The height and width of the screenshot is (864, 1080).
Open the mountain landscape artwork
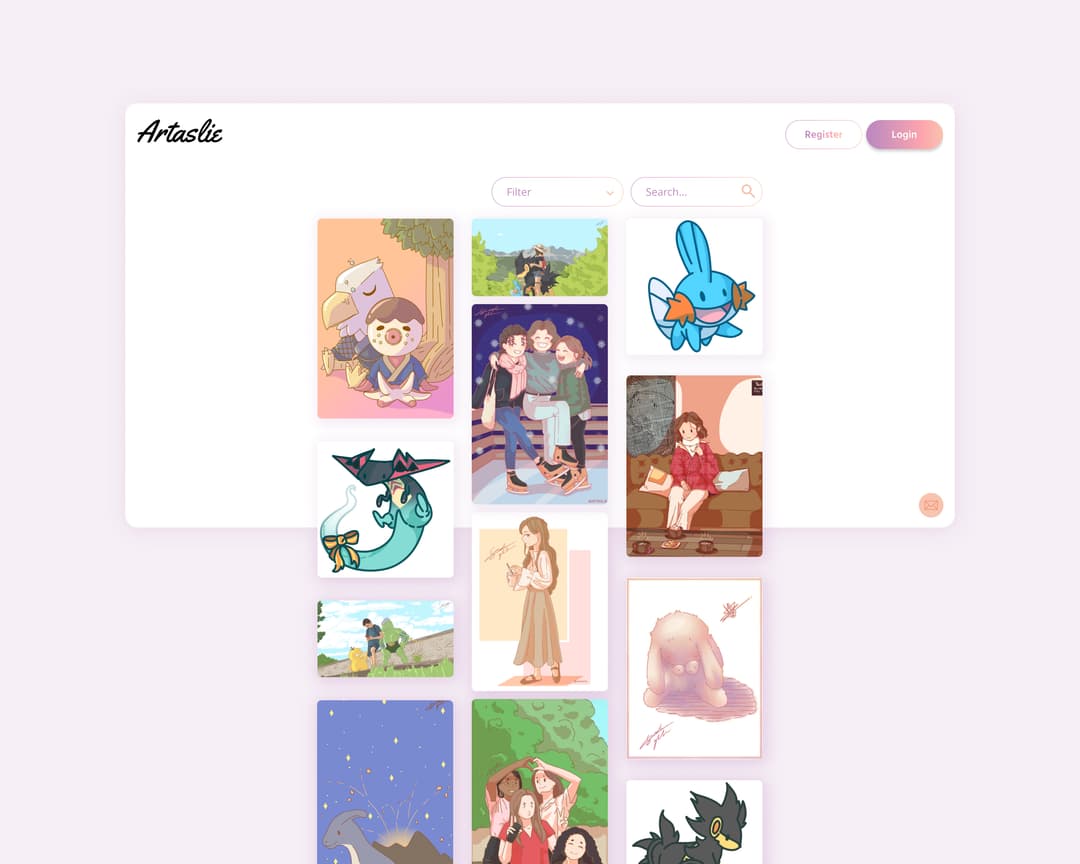539,257
